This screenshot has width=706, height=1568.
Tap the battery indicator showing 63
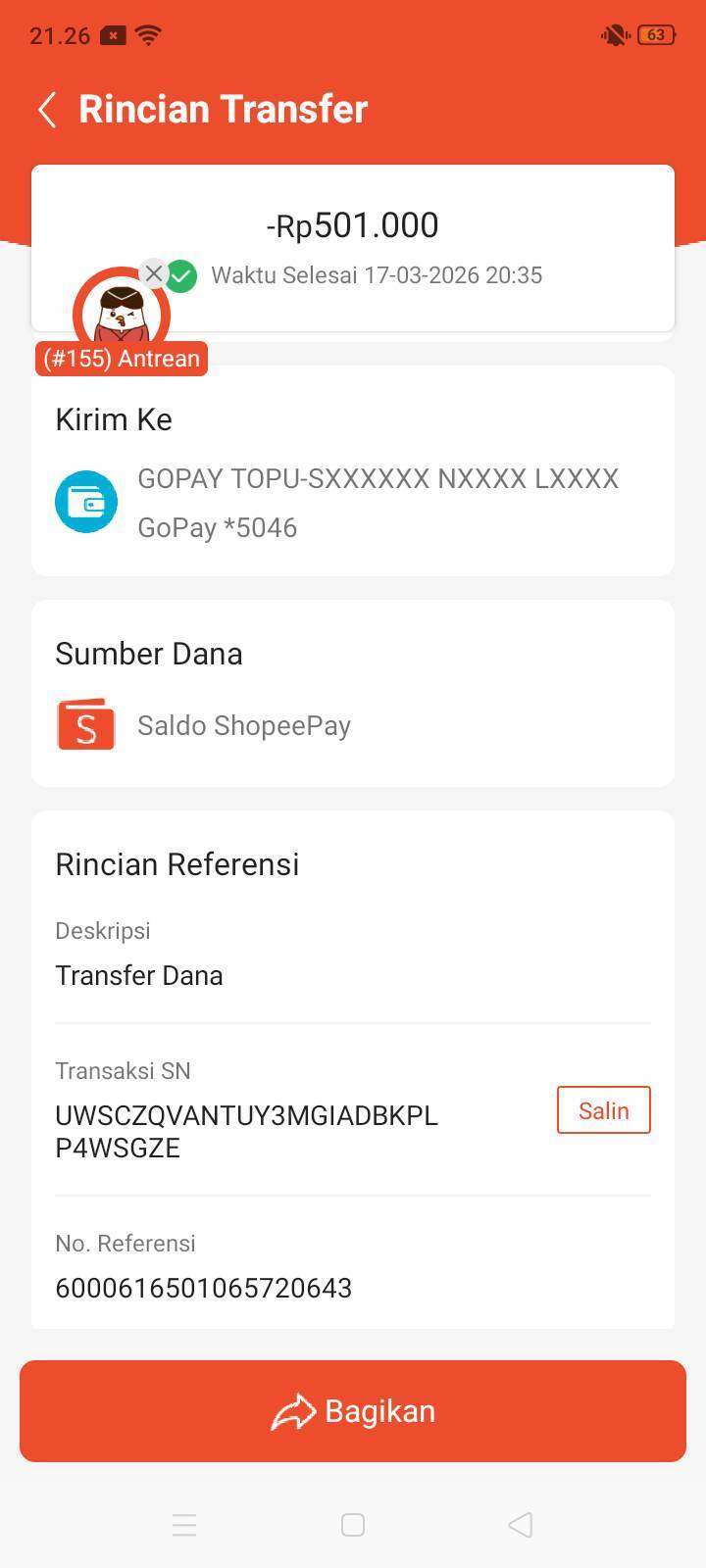[x=655, y=34]
